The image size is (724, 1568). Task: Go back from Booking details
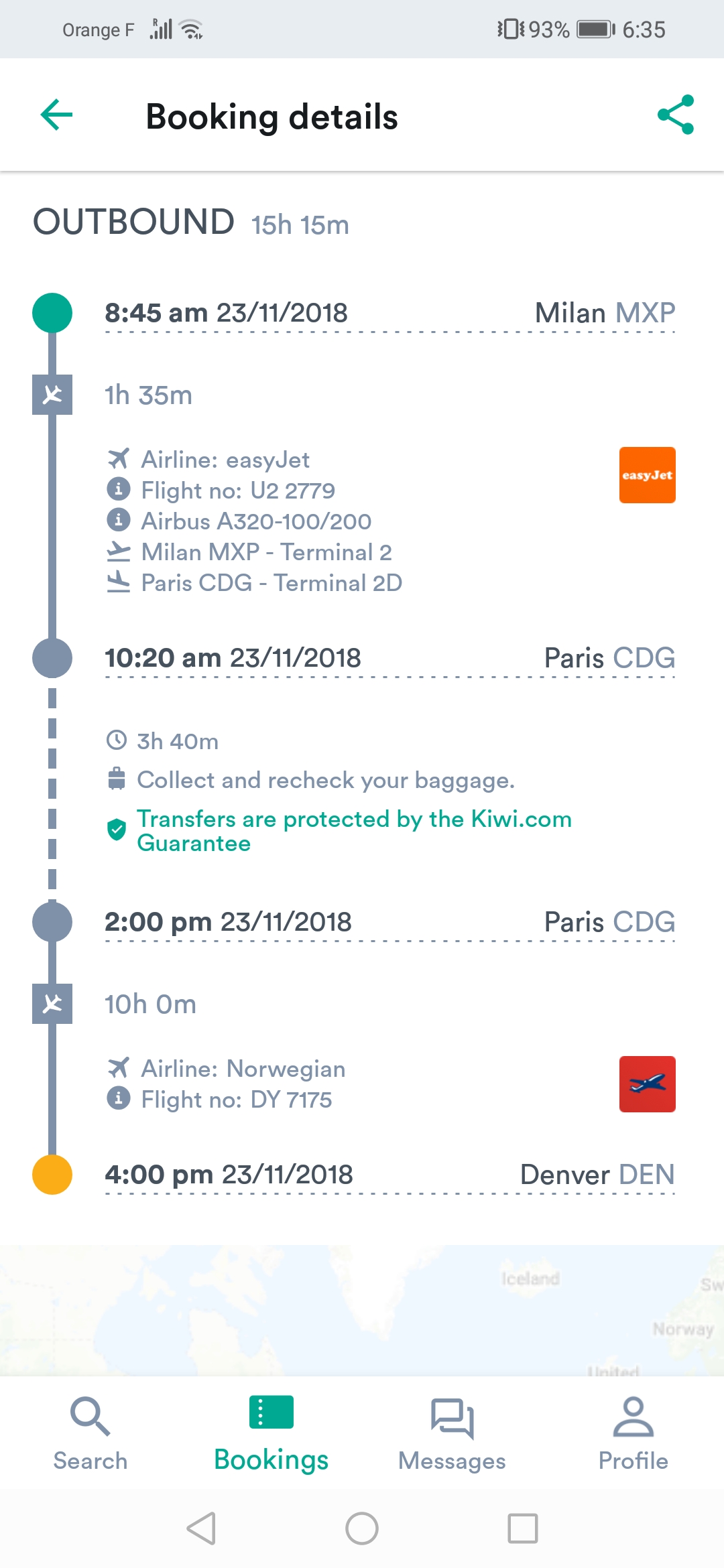56,115
